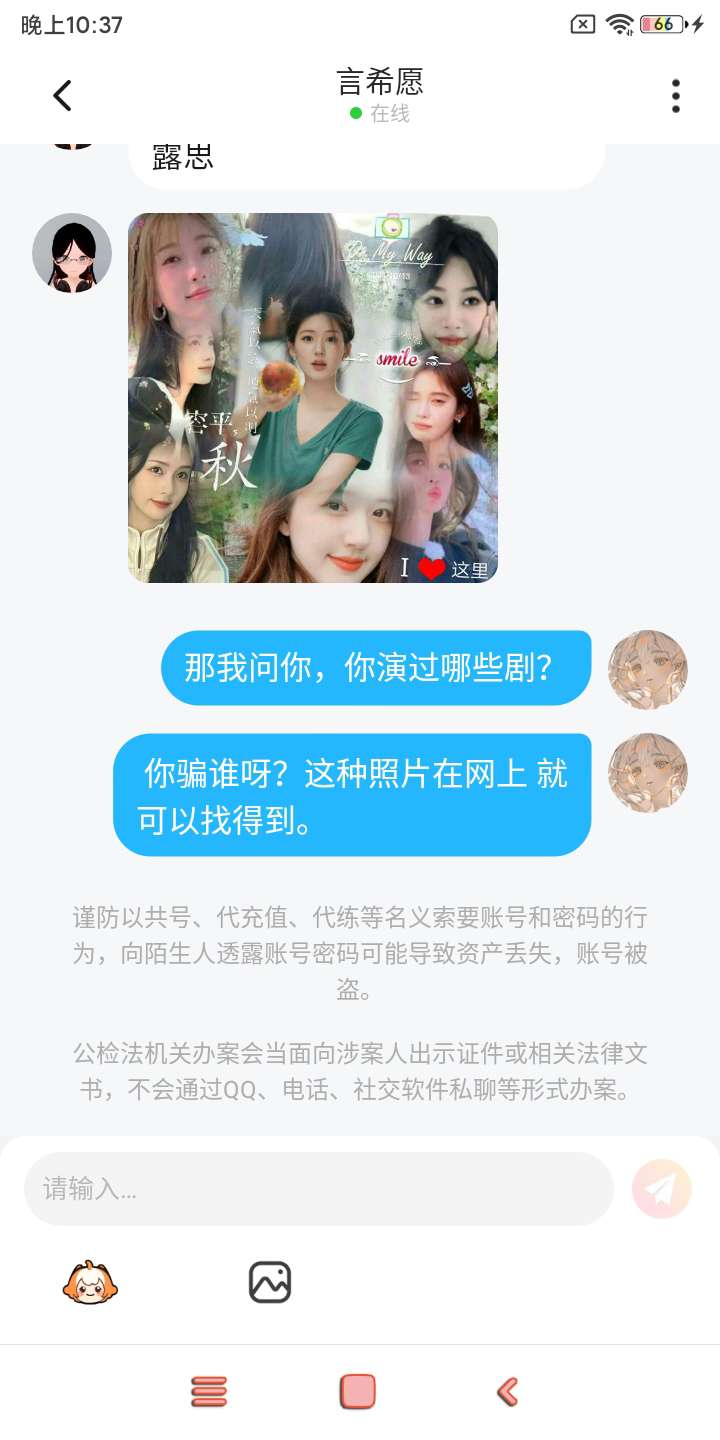The height and width of the screenshot is (1440, 720).
Task: Open the emoji sticker panel
Action: [90, 1282]
